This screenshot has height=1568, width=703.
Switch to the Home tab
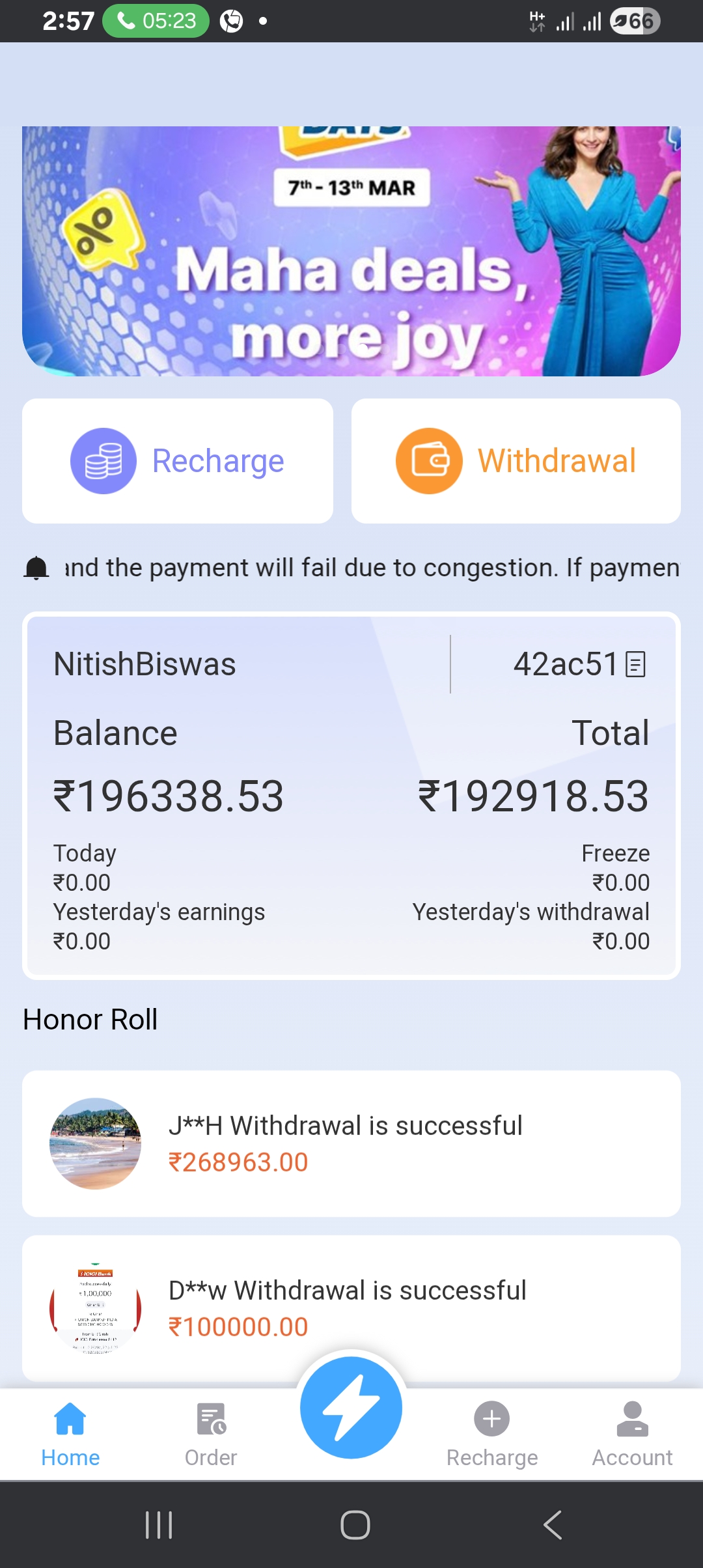(x=70, y=1433)
